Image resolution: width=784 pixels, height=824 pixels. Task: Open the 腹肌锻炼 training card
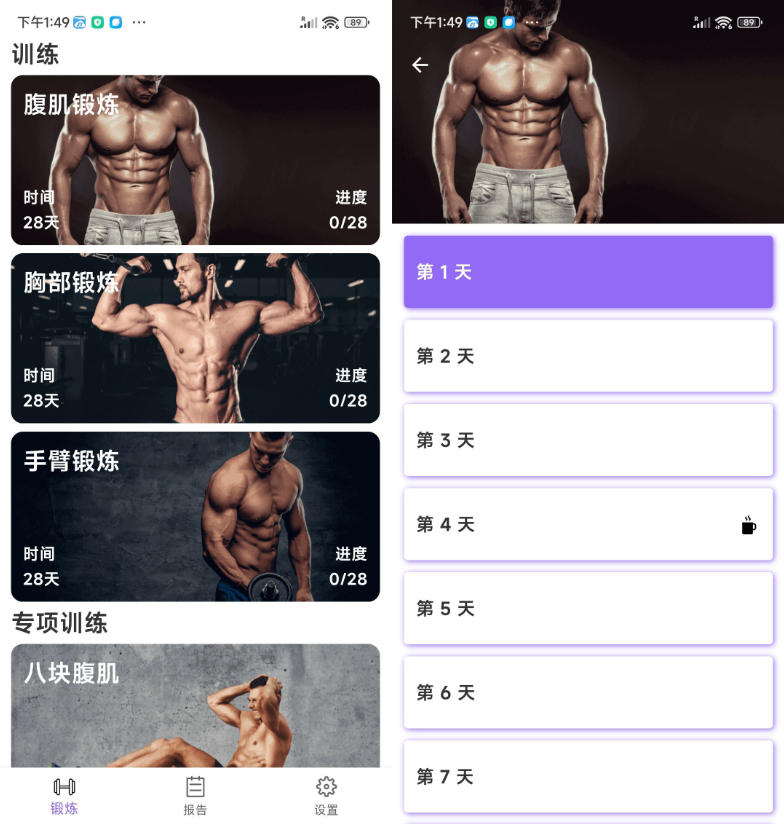(x=195, y=160)
